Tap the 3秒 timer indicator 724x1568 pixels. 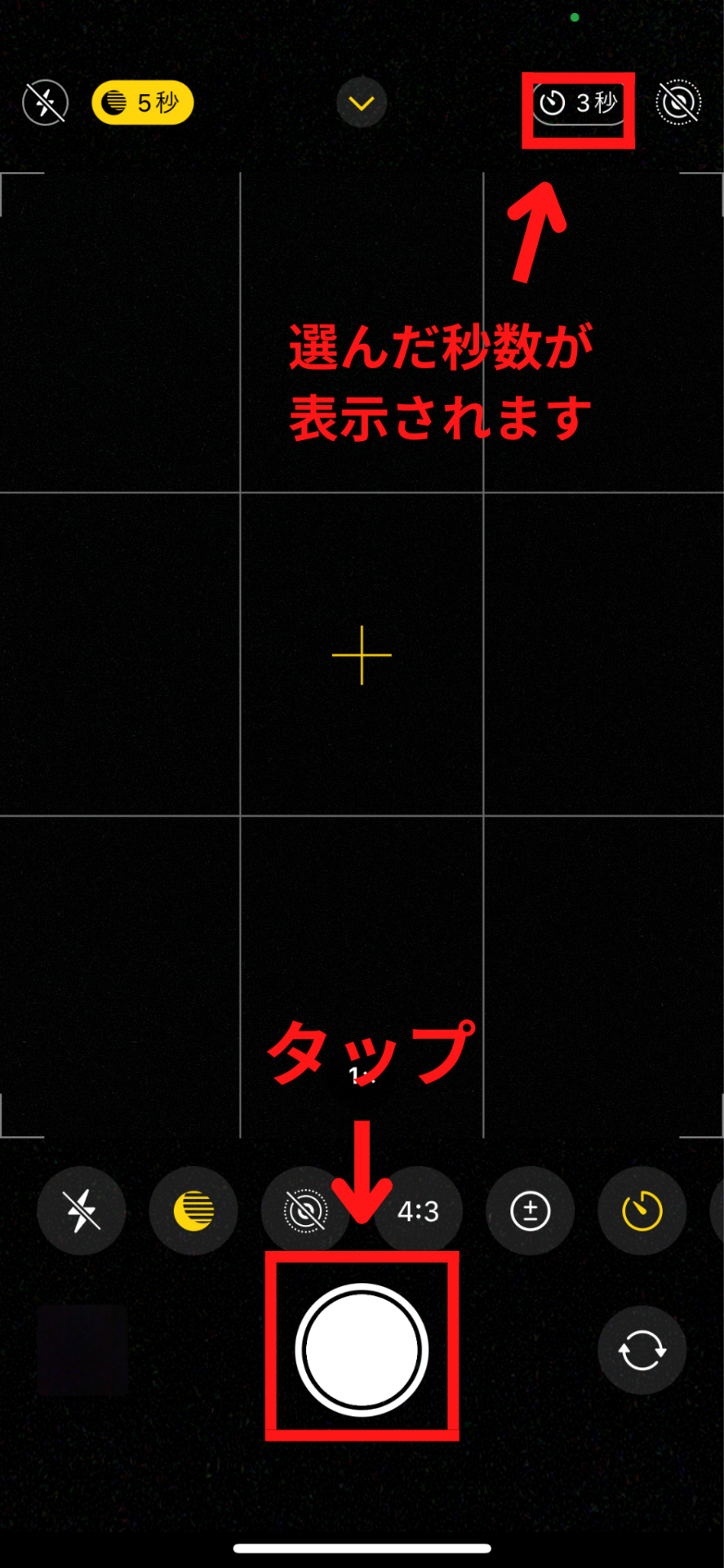click(578, 103)
